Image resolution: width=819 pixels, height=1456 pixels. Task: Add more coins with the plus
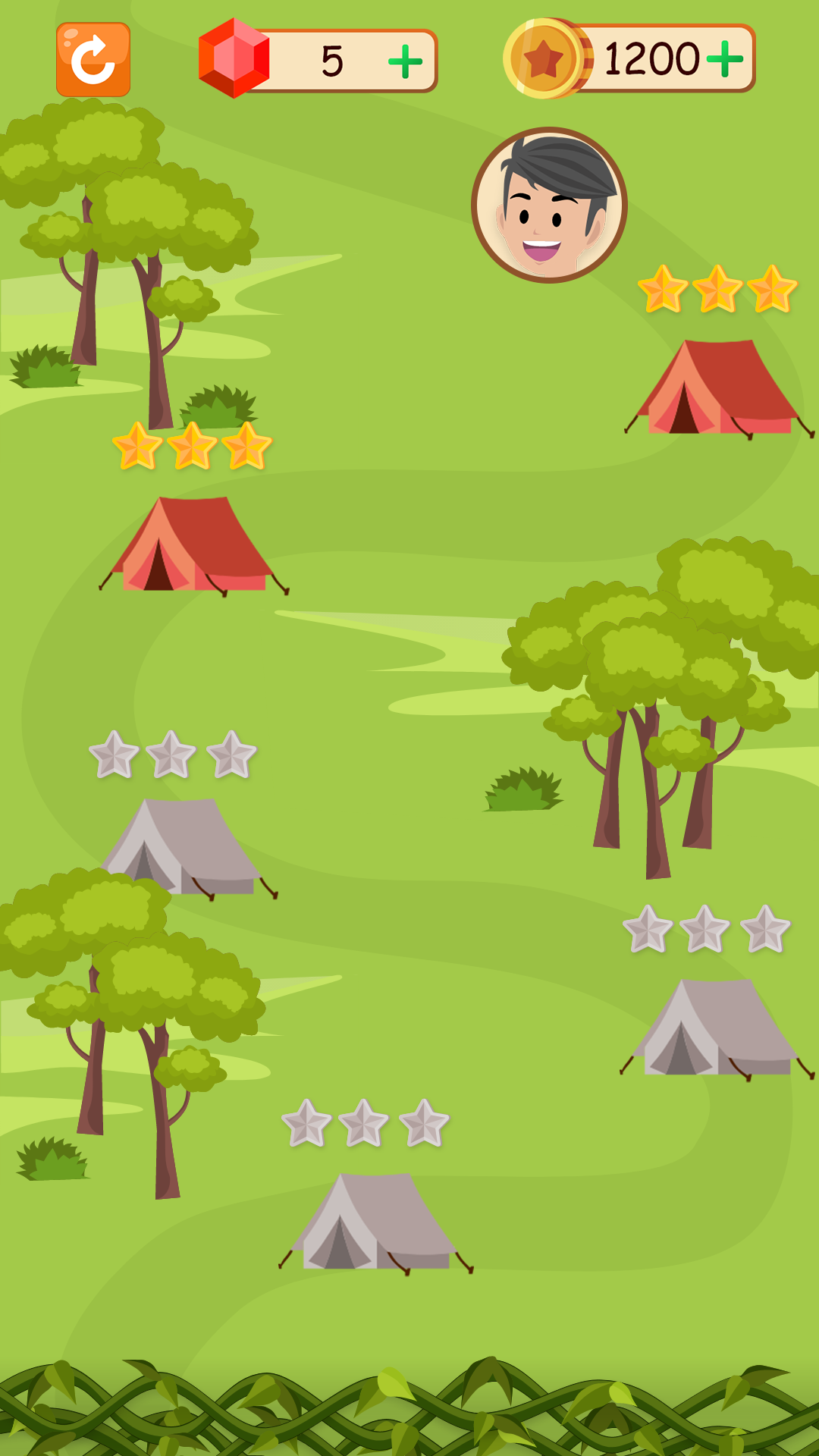724,59
